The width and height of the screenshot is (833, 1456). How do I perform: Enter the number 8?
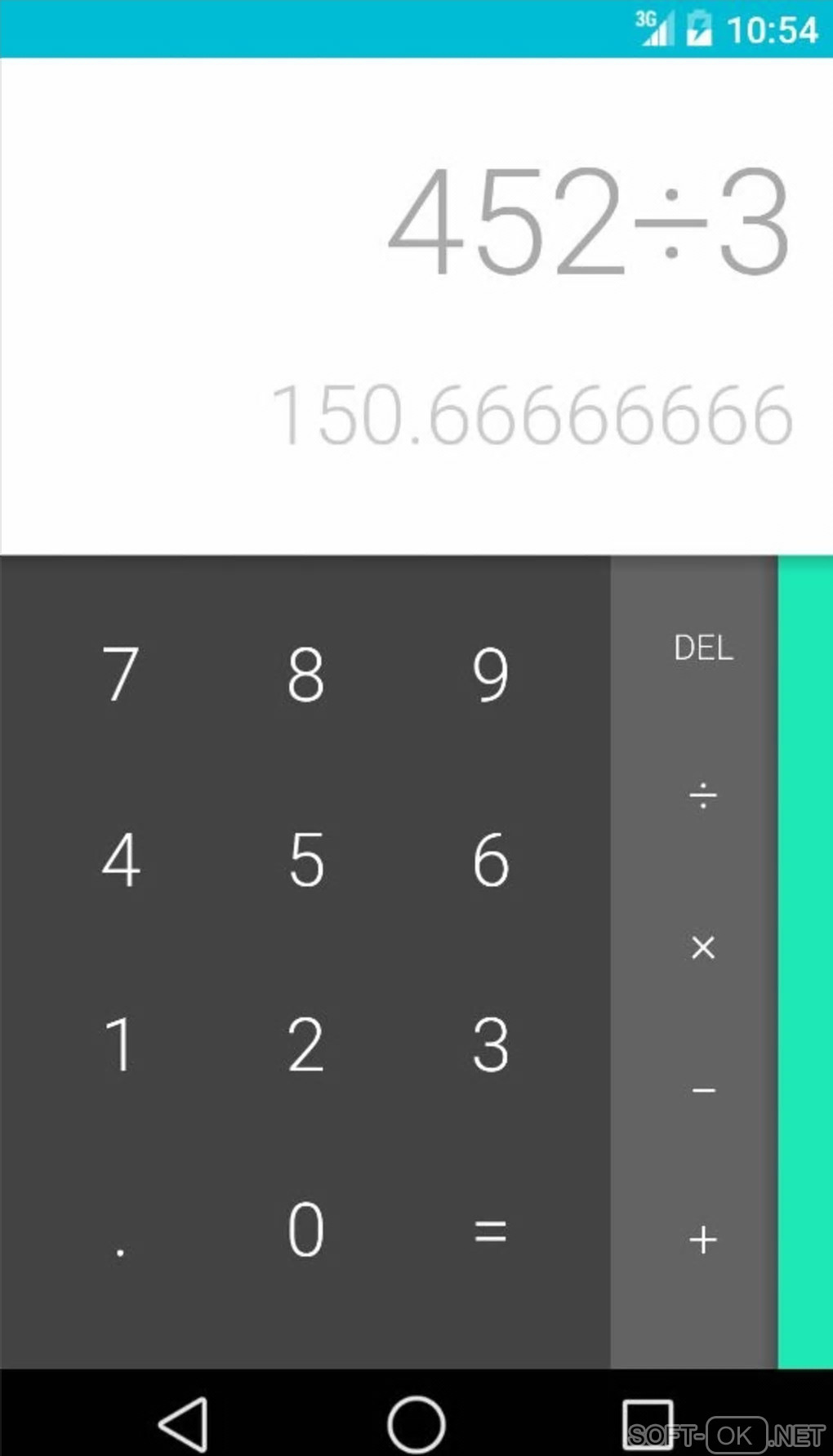pyautogui.click(x=305, y=674)
